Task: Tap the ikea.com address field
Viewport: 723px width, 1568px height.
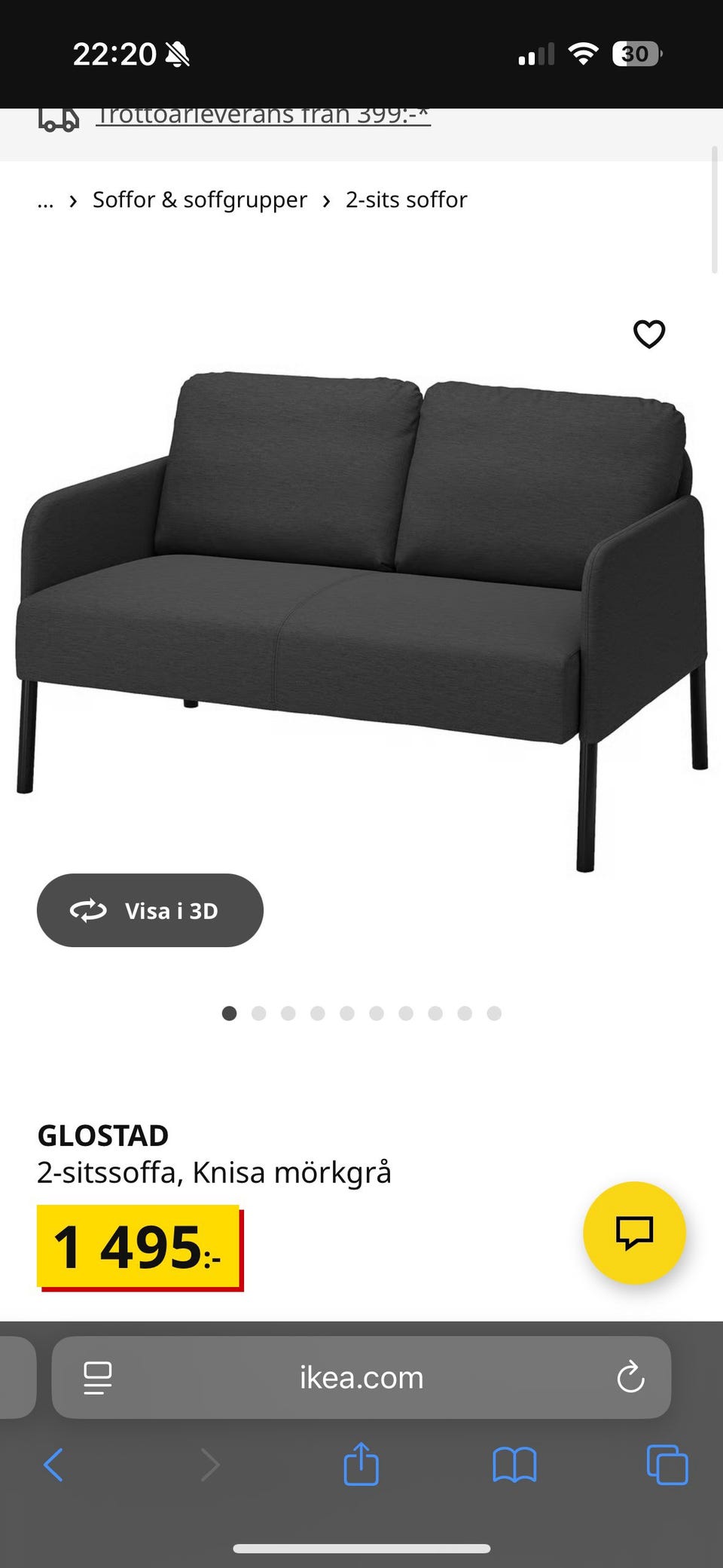Action: 361,1377
